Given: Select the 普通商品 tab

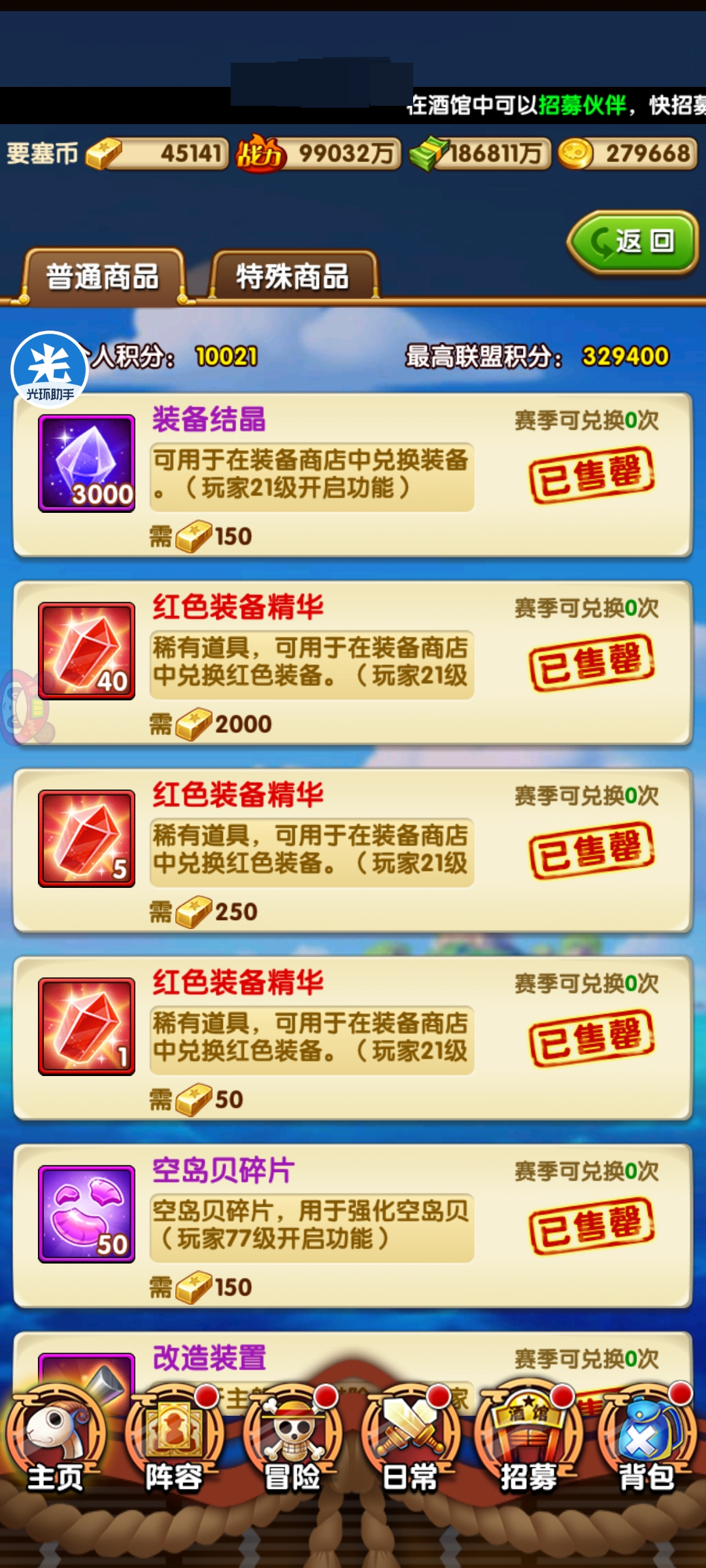Looking at the screenshot, I should pyautogui.click(x=103, y=277).
